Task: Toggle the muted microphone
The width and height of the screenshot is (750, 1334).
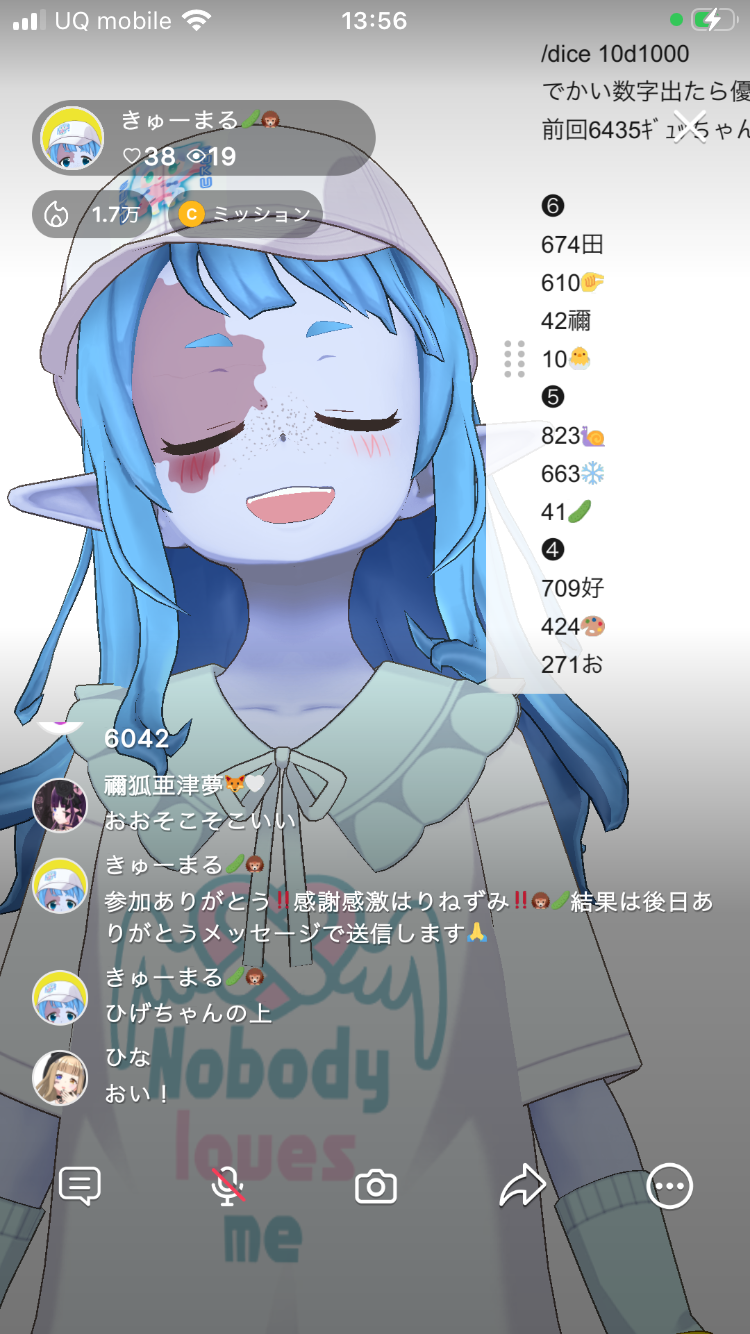Action: coord(228,1186)
